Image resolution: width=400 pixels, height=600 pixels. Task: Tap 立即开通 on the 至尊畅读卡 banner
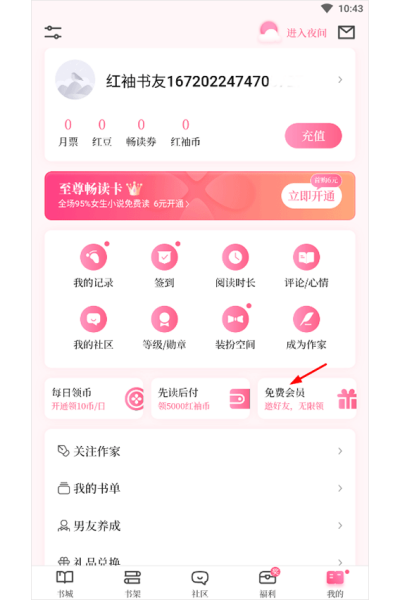click(x=312, y=196)
